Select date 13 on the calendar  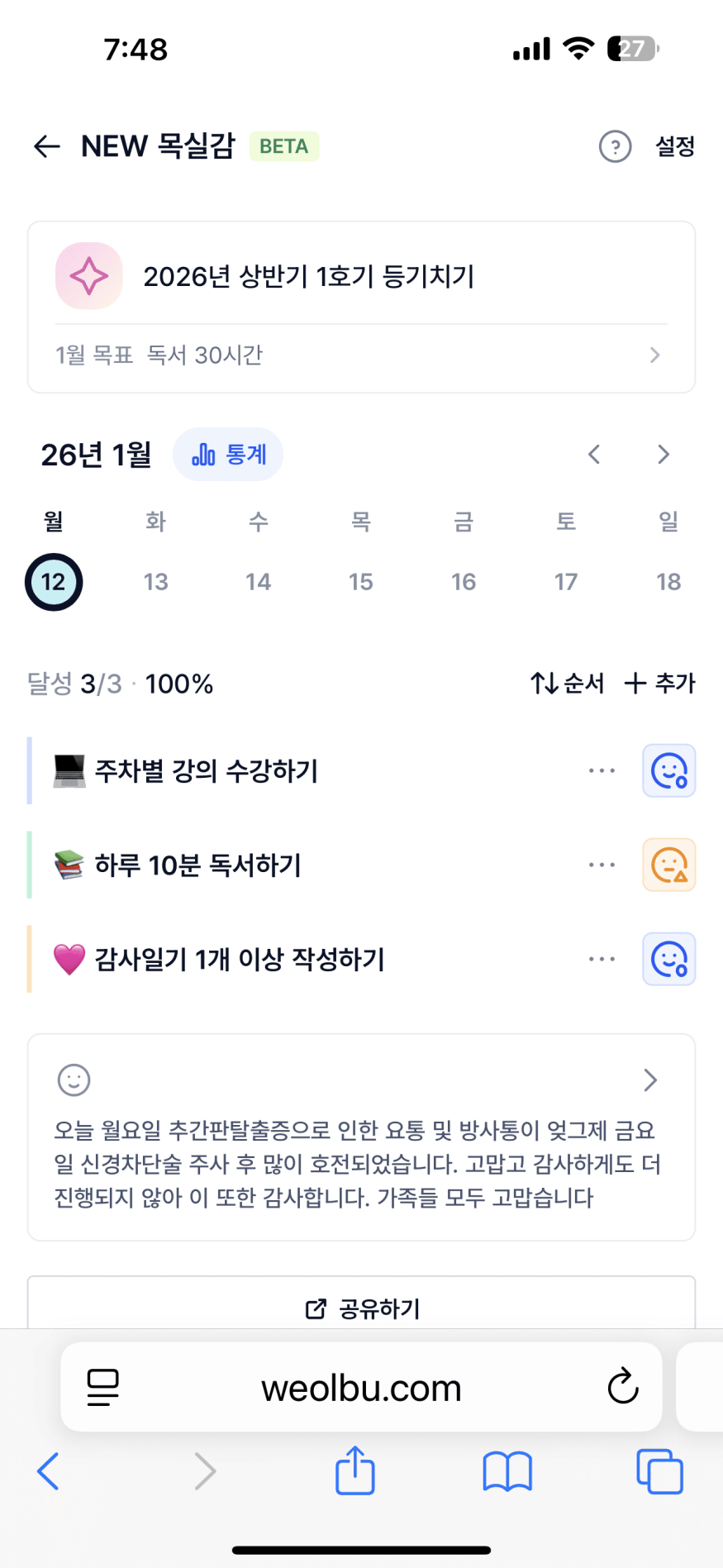[x=155, y=582]
